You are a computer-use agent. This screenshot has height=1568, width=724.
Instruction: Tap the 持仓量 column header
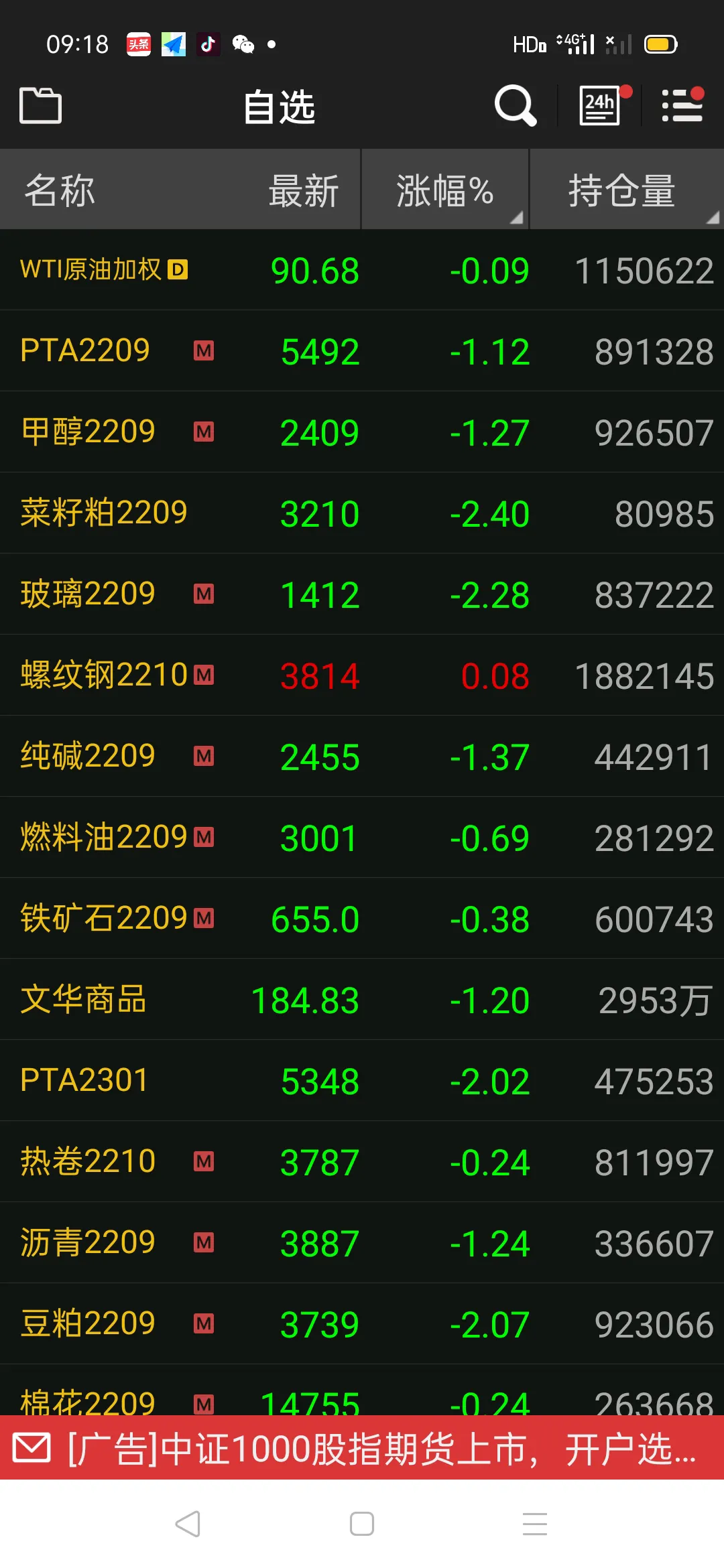pos(623,190)
